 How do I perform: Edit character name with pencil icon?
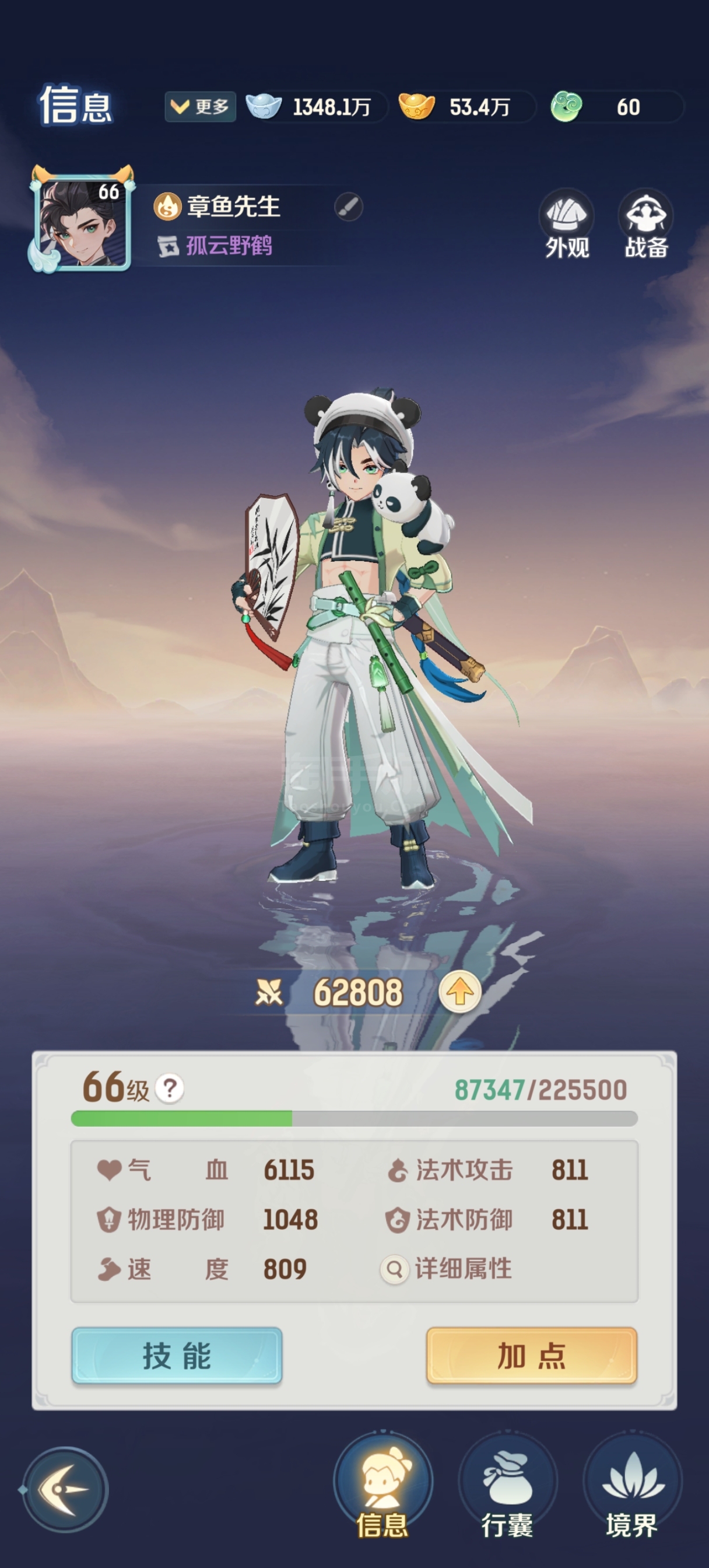tap(349, 207)
